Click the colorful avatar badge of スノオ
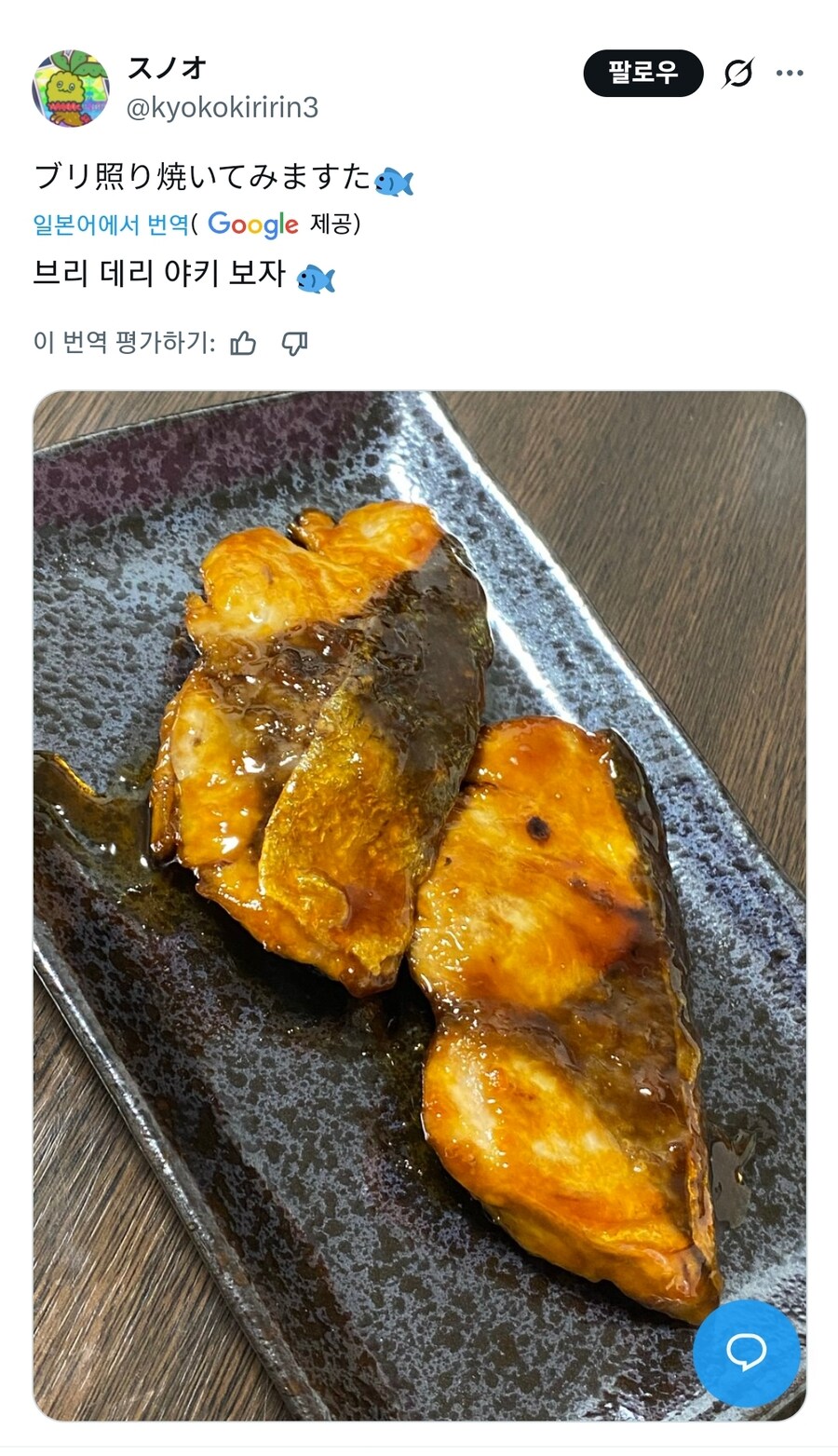Image resolution: width=838 pixels, height=1456 pixels. (x=72, y=85)
